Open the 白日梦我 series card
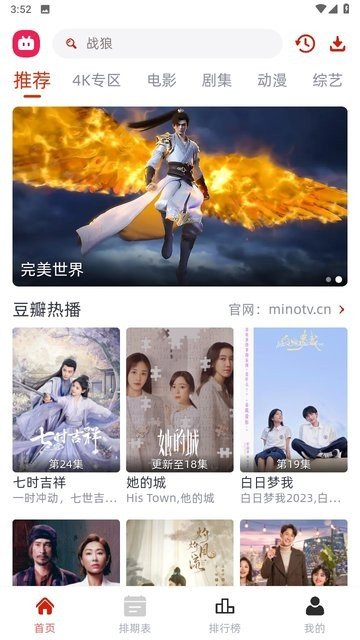Image resolution: width=360 pixels, height=640 pixels. (293, 416)
